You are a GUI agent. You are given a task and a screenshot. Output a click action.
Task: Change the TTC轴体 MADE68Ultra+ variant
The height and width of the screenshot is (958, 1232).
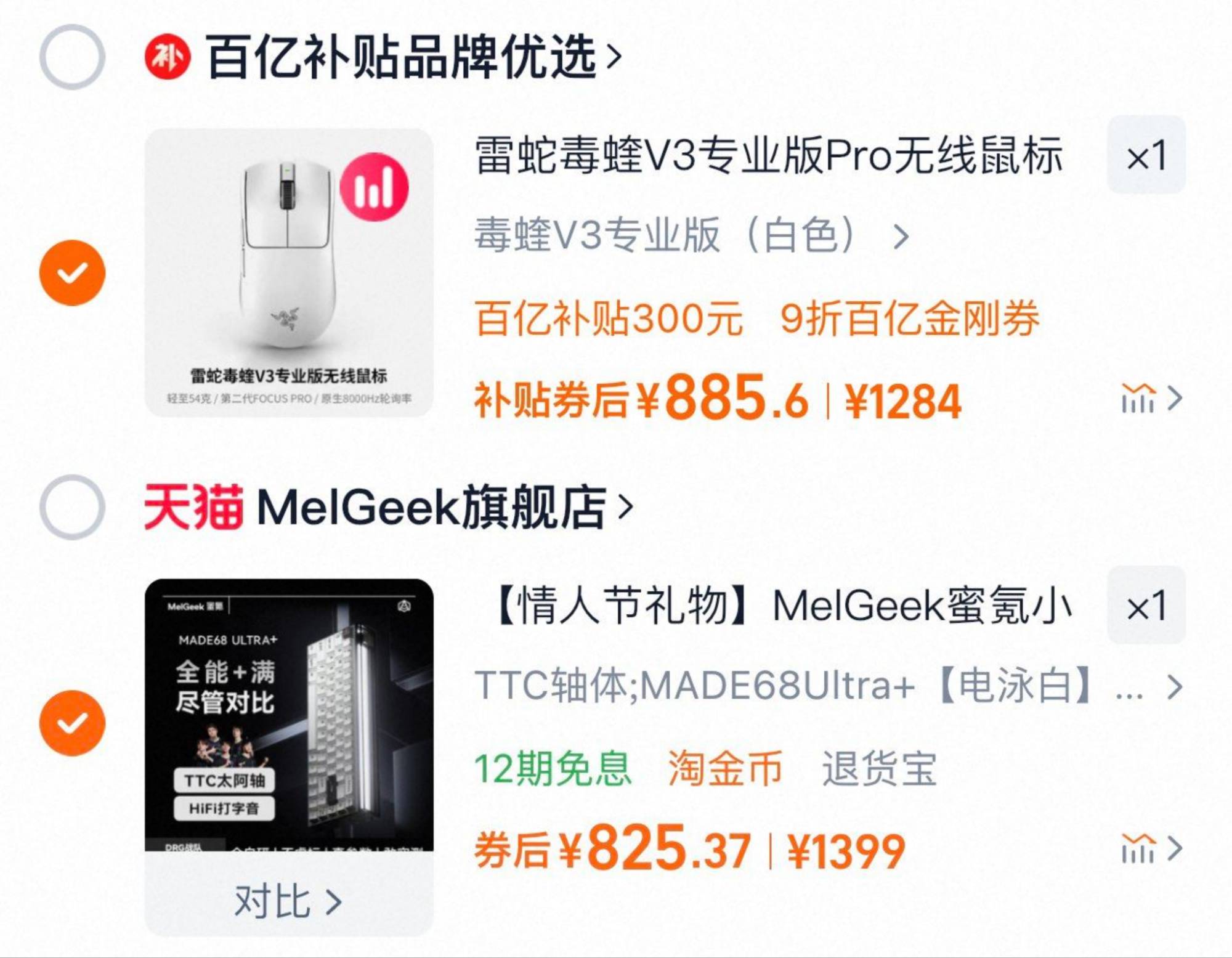825,686
